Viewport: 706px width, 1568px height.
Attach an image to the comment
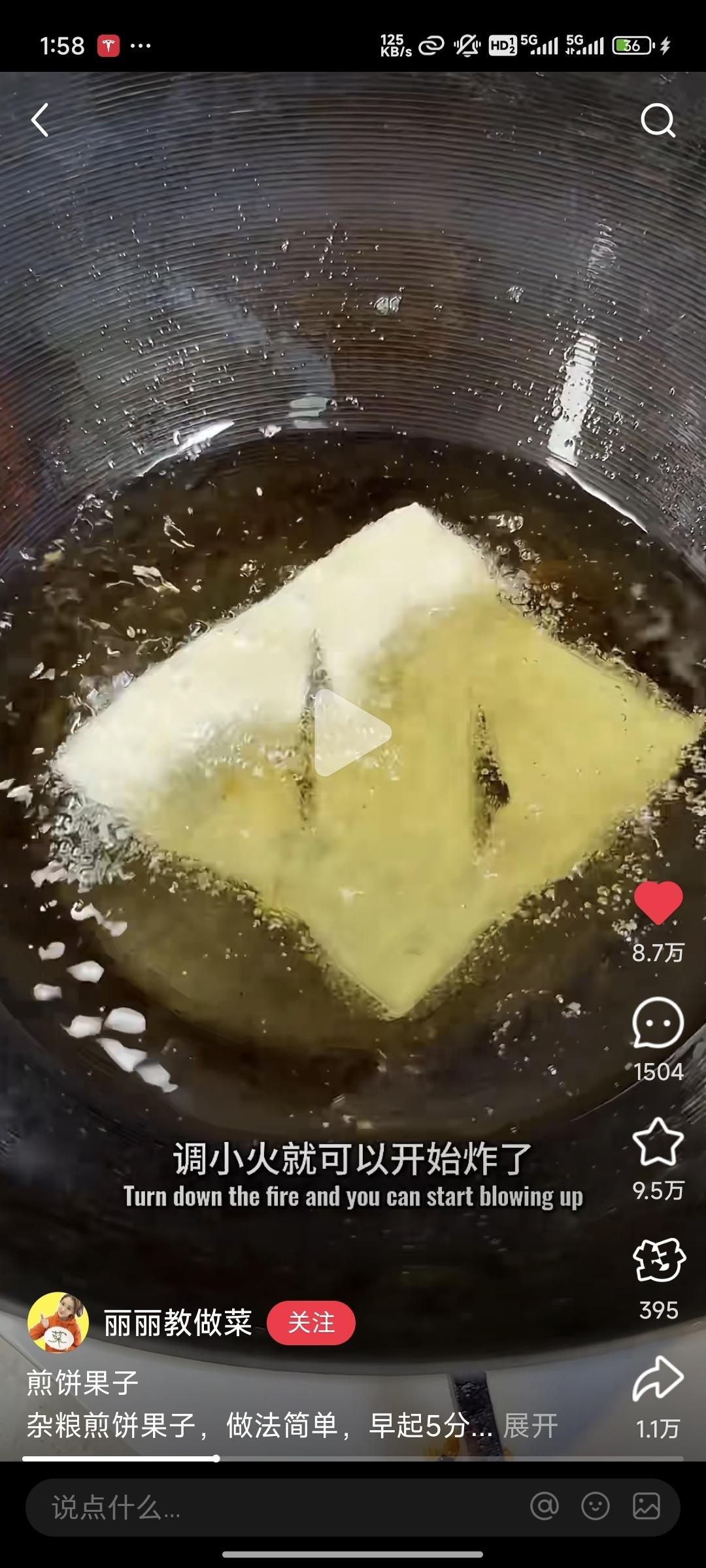pos(646,1507)
